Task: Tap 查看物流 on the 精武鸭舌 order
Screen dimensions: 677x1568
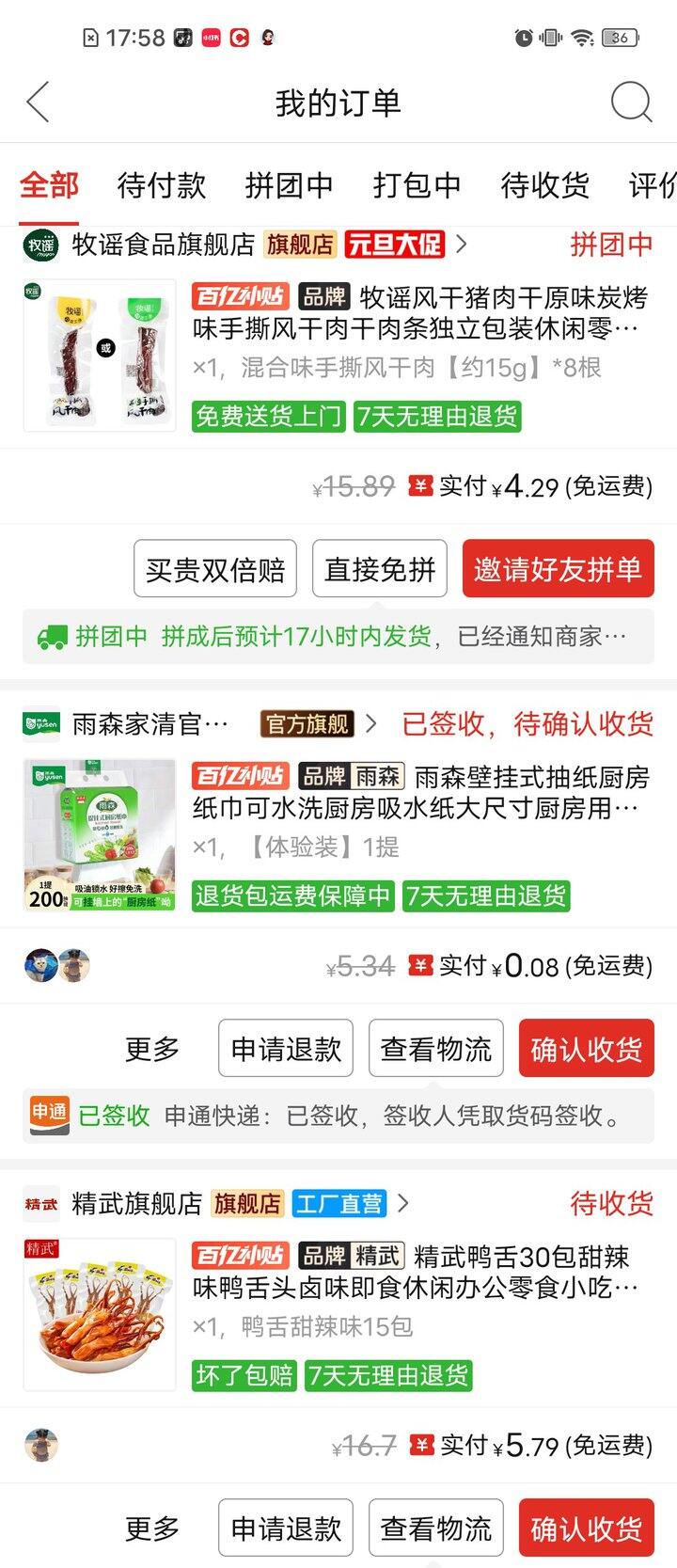Action: [435, 1528]
